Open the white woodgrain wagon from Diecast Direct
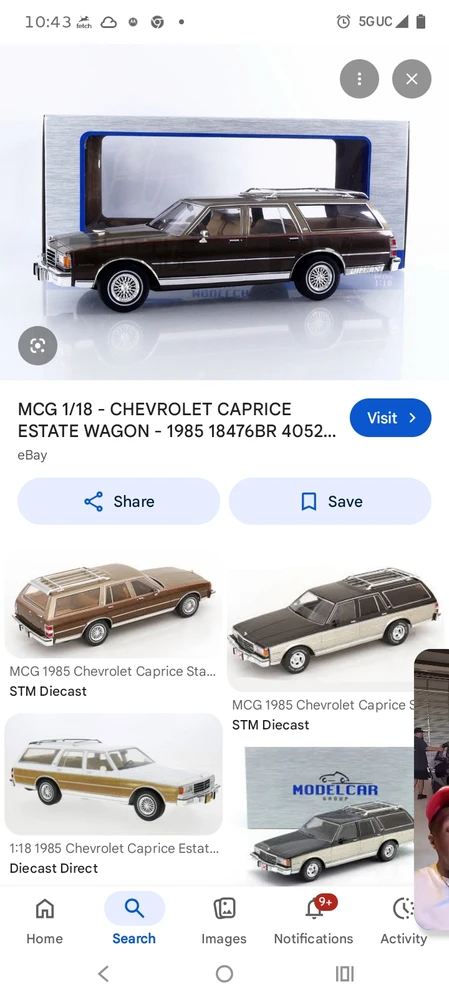This screenshot has width=449, height=1000. point(114,774)
